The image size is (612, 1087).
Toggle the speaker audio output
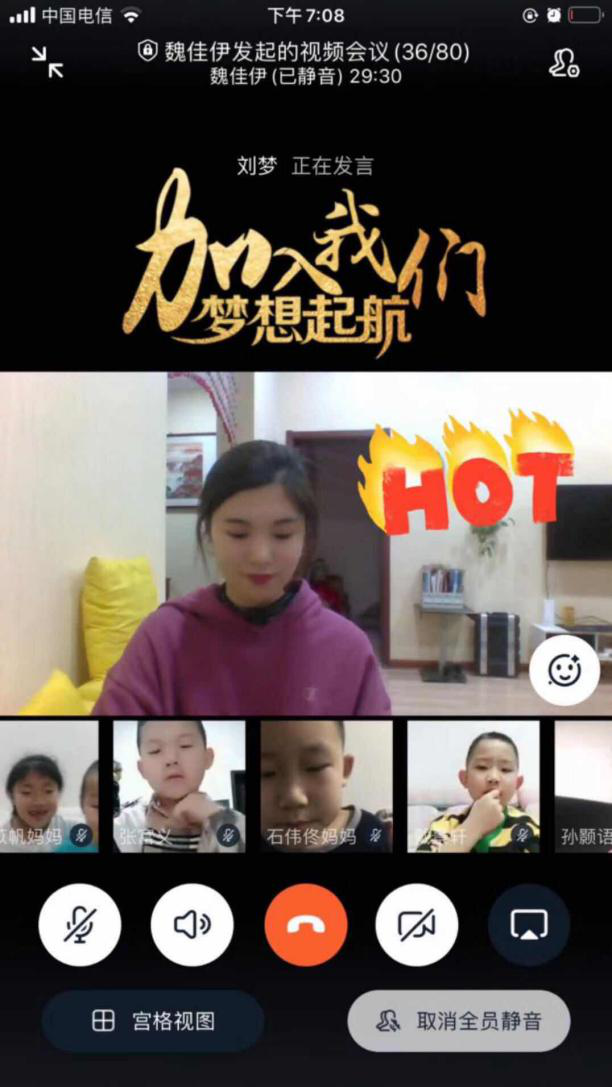tap(192, 925)
